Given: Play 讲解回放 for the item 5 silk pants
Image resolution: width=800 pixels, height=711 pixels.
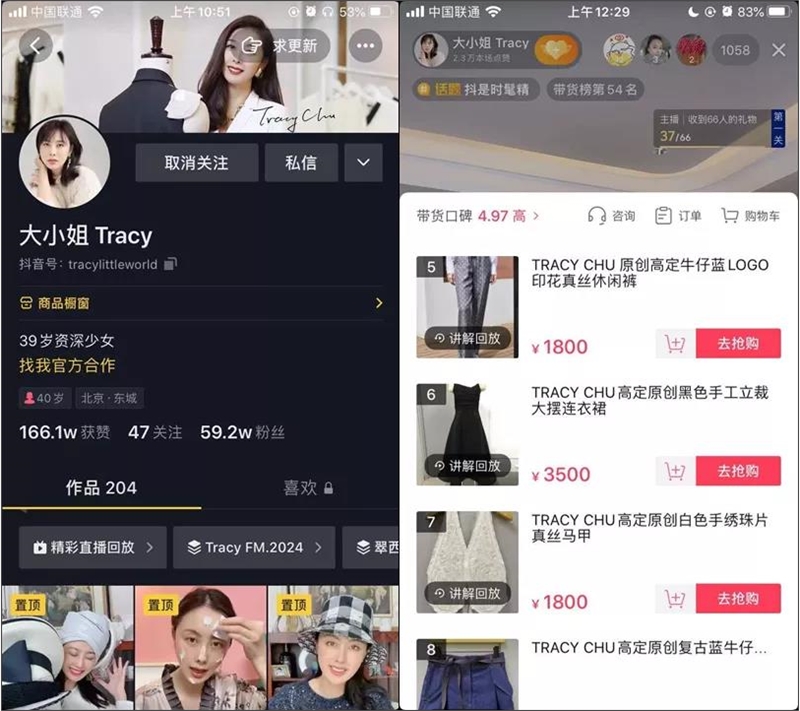Looking at the screenshot, I should [467, 338].
